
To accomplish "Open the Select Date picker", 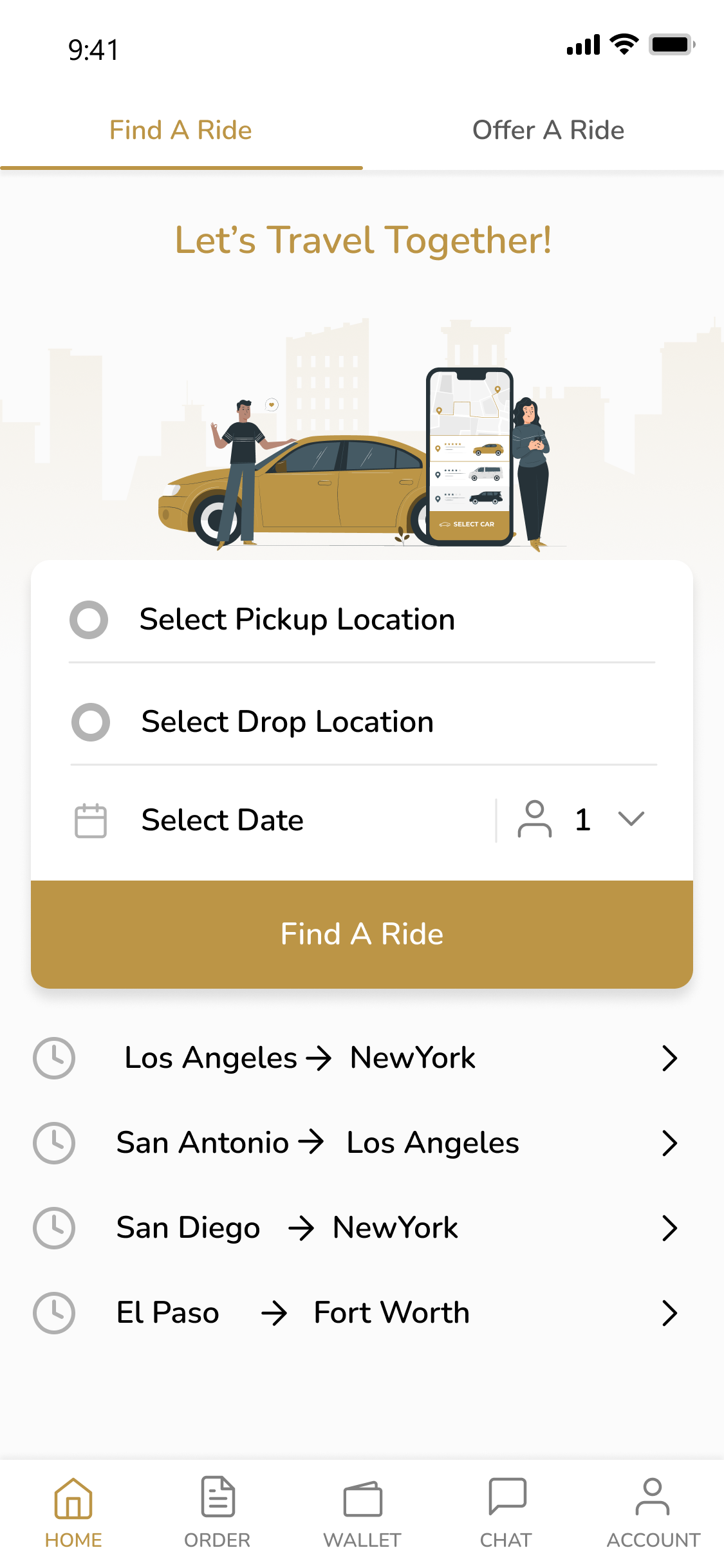I will 222,820.
